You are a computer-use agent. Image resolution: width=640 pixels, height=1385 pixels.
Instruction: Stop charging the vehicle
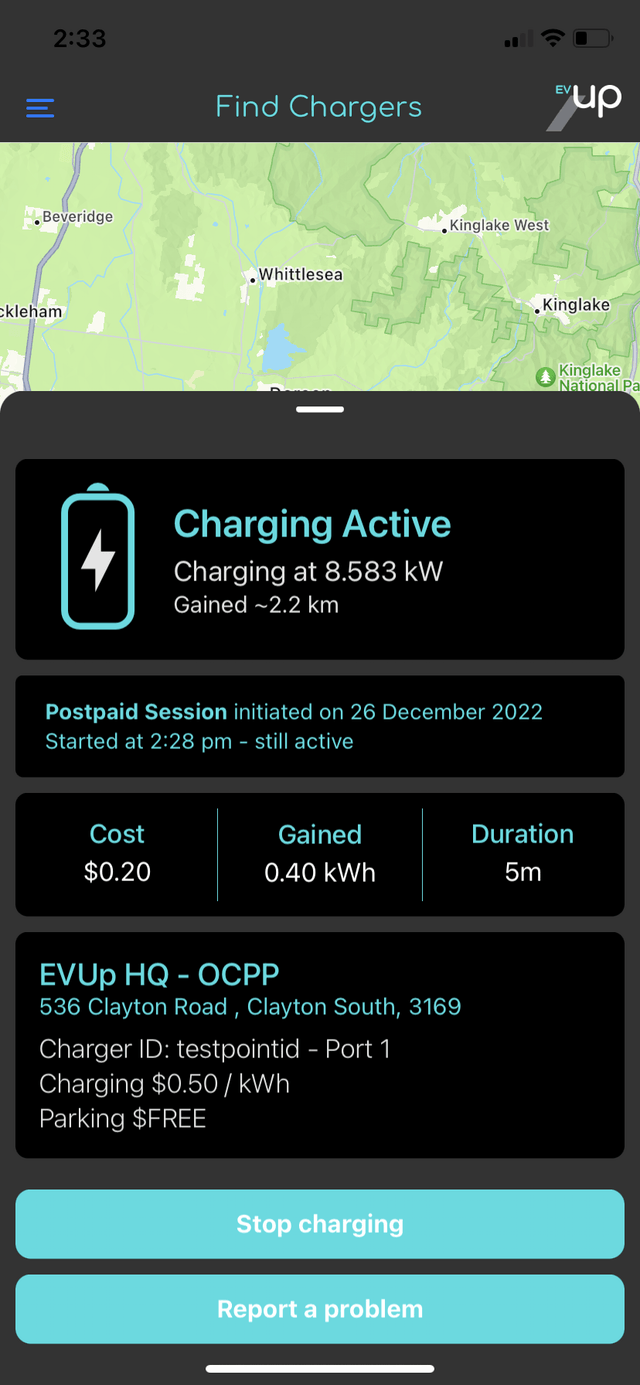[320, 1224]
